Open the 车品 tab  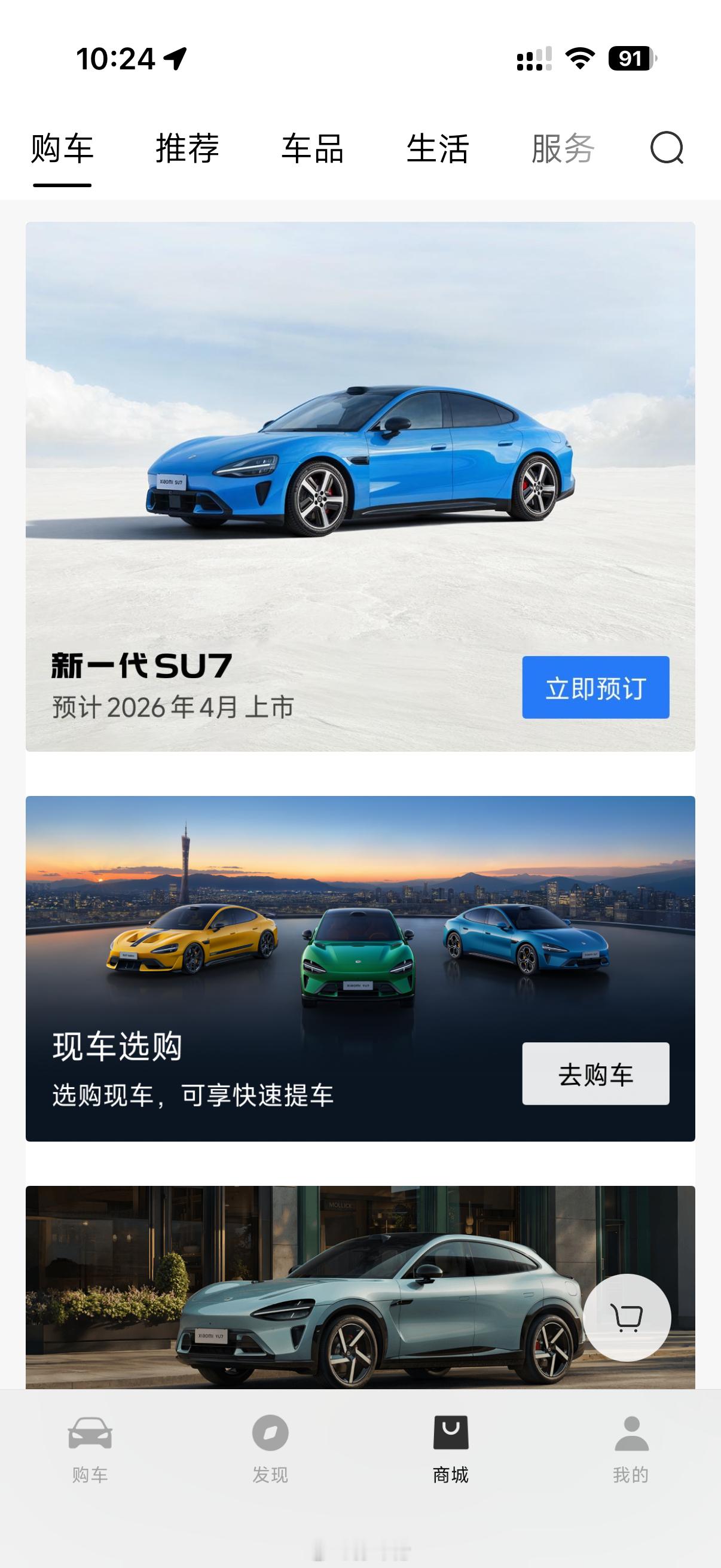coord(312,150)
